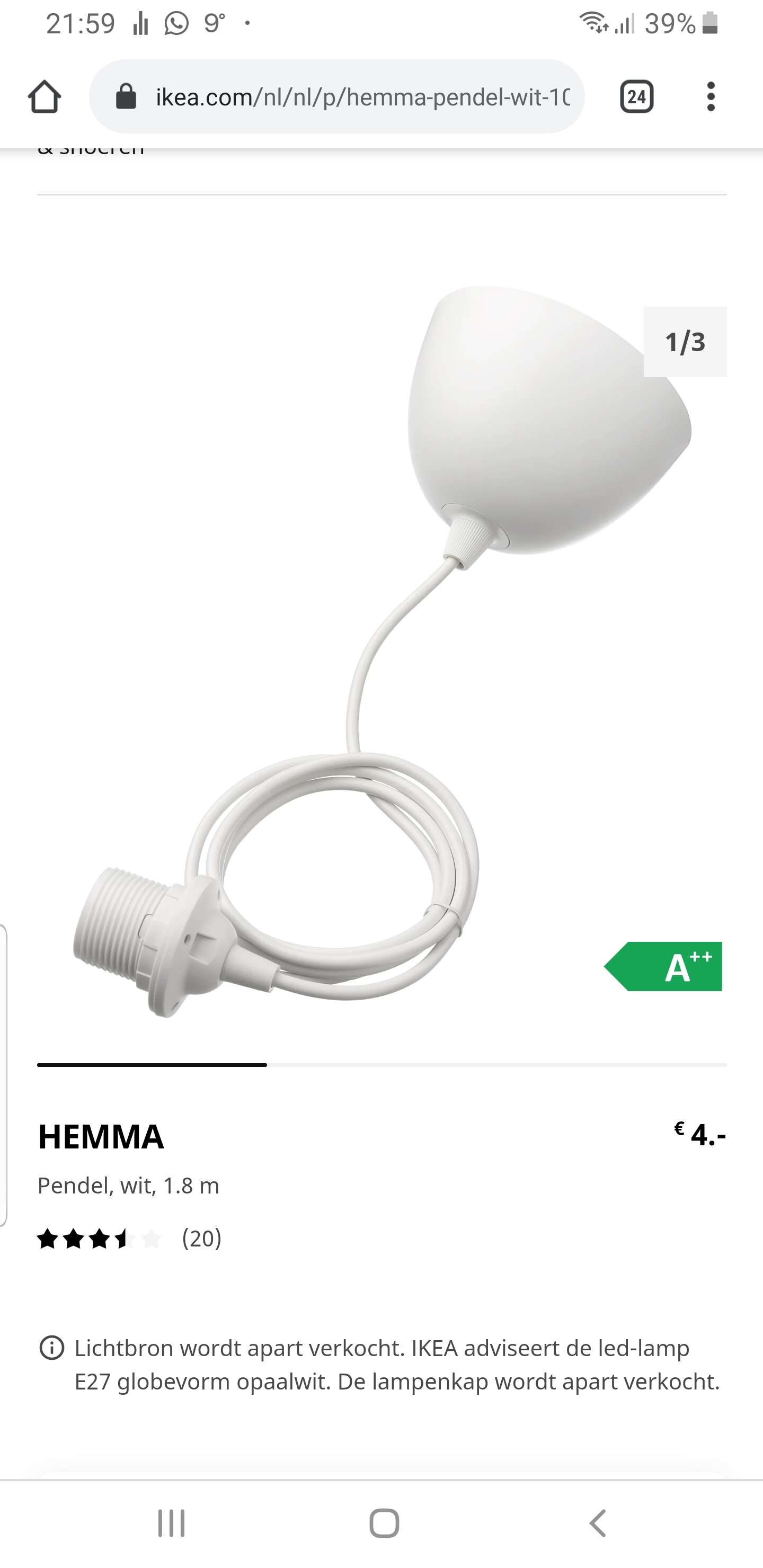Open the recent apps overview

pyautogui.click(x=171, y=1524)
